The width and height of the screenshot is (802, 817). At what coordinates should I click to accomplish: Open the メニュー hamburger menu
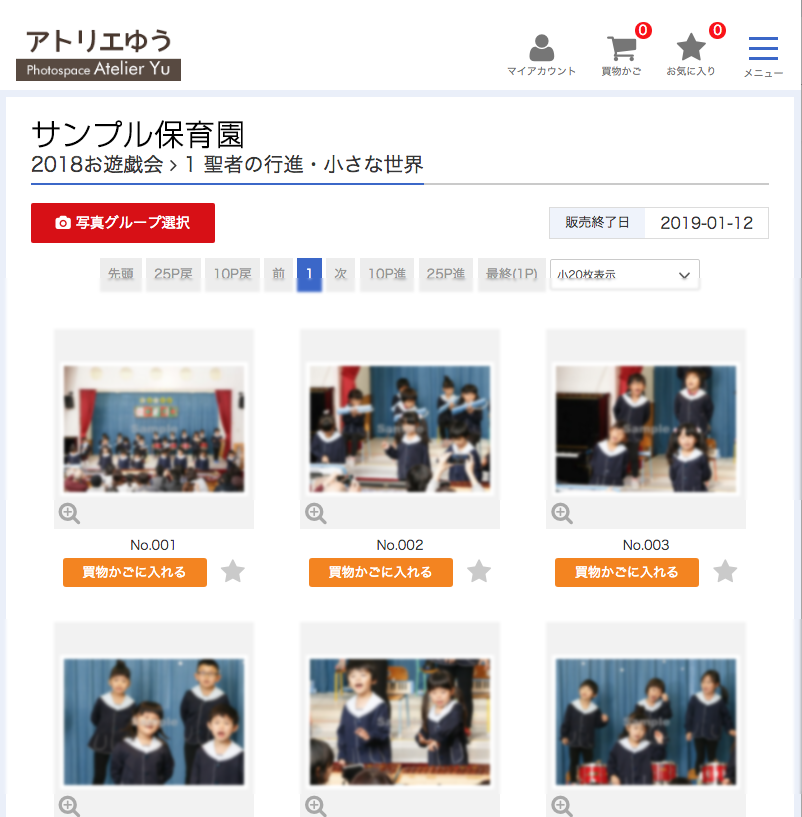tap(763, 57)
